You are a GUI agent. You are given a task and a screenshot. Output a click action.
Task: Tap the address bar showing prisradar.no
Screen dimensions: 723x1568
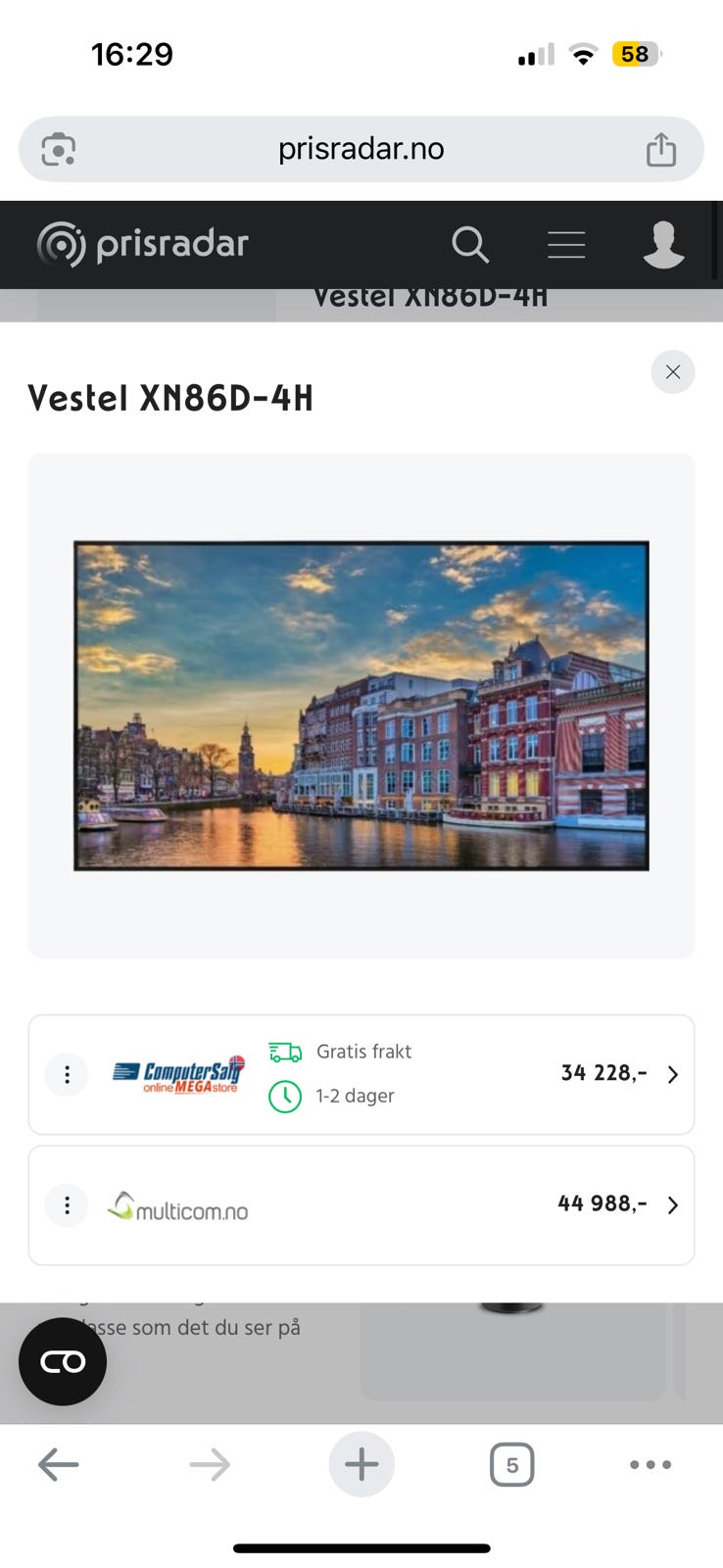361,149
